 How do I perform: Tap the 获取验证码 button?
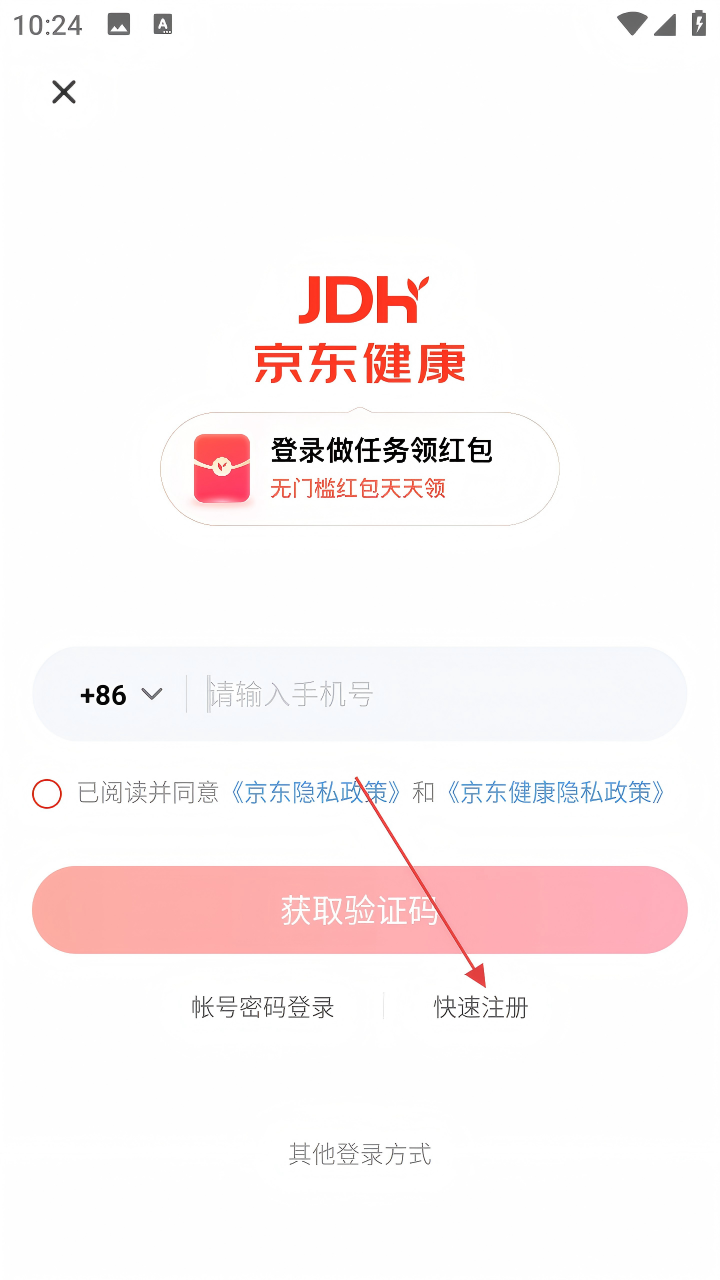(360, 910)
